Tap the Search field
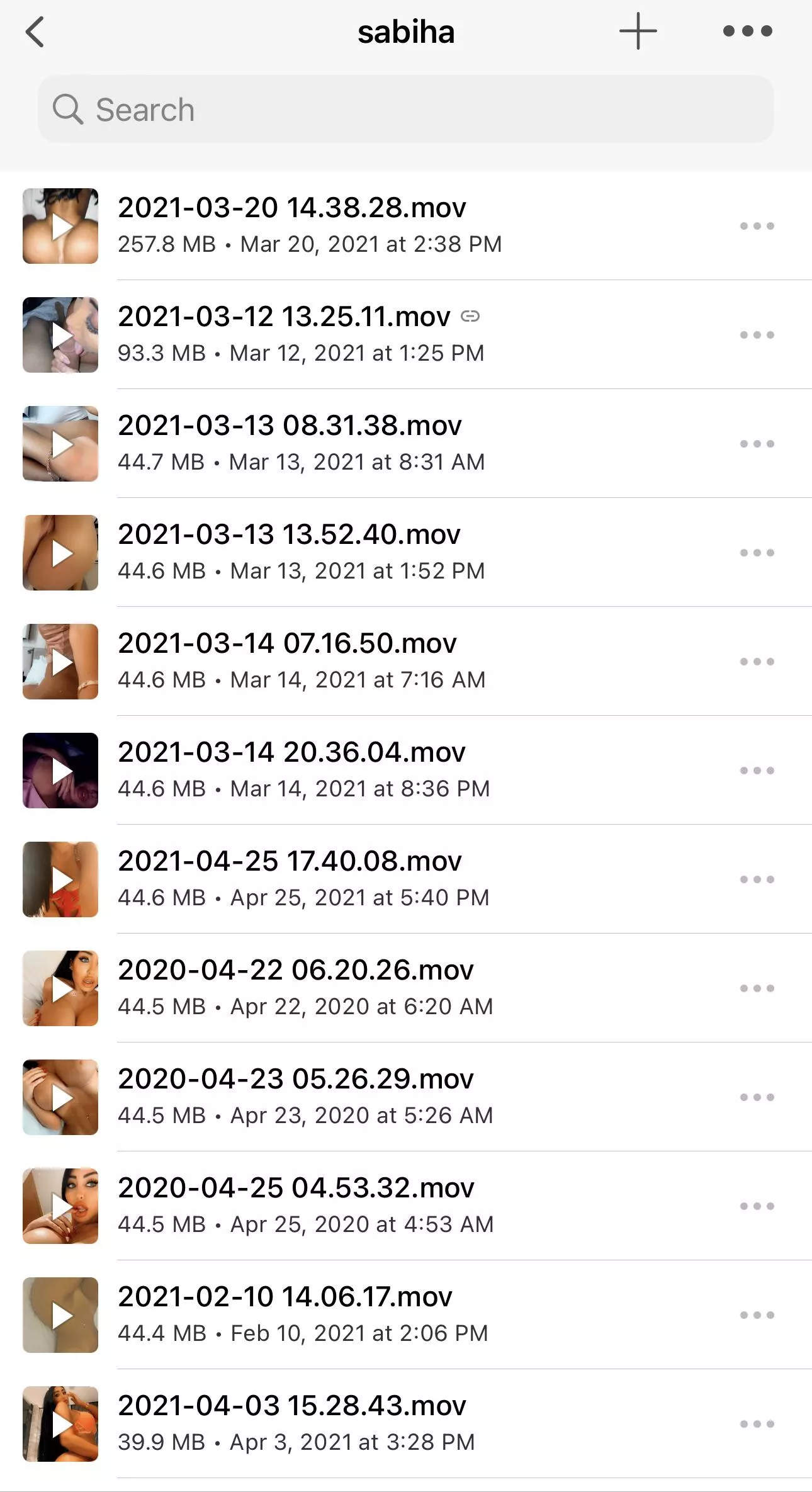 [x=405, y=110]
